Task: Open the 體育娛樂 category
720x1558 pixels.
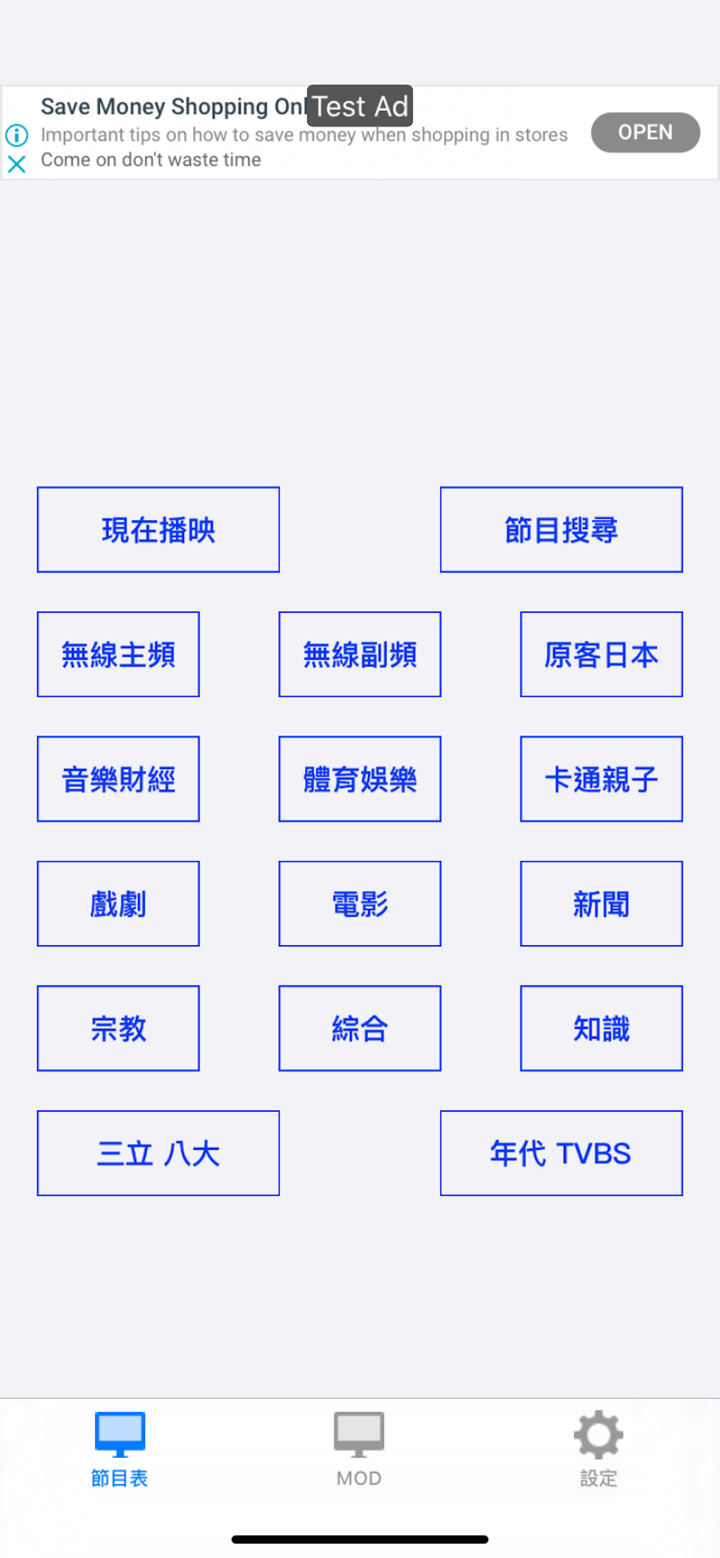Action: point(359,778)
